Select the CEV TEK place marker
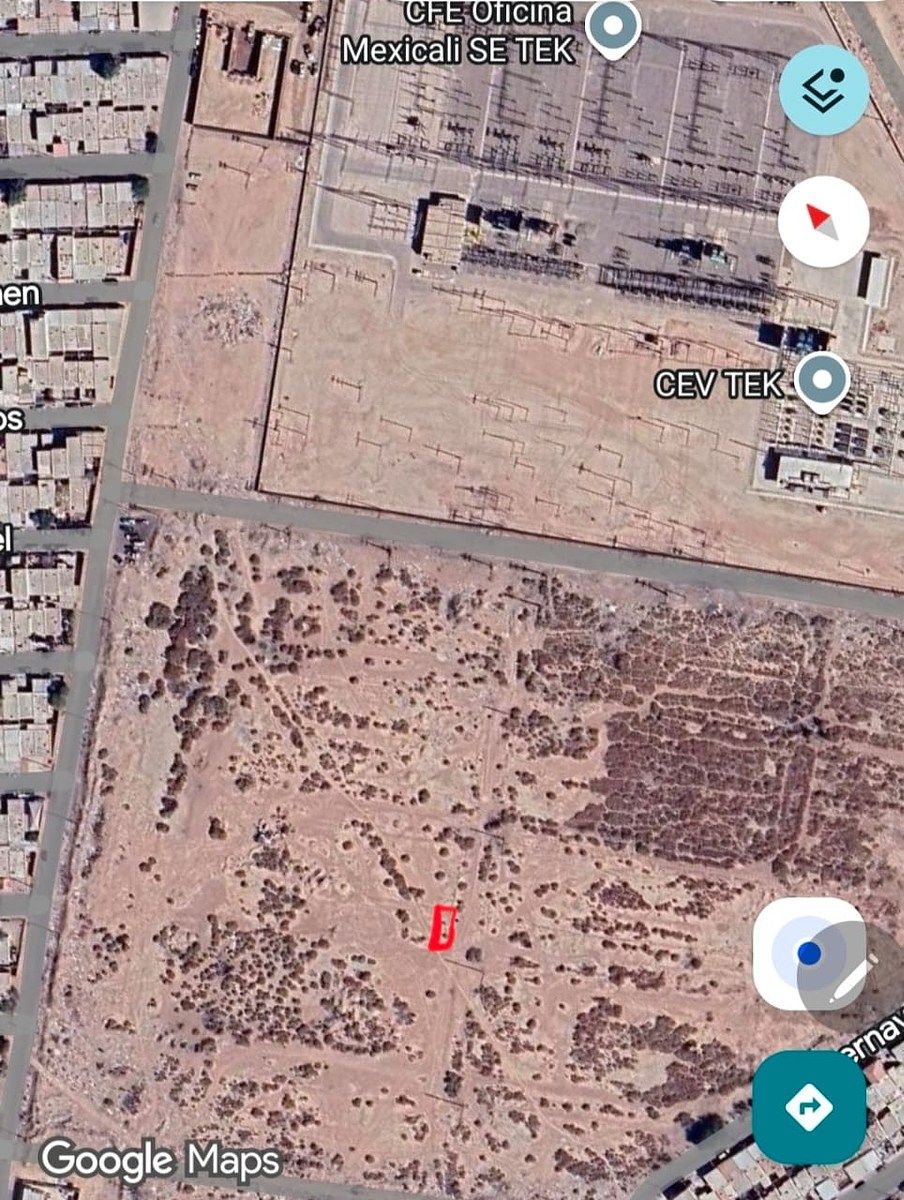Screen dimensions: 904x1200 (823, 381)
